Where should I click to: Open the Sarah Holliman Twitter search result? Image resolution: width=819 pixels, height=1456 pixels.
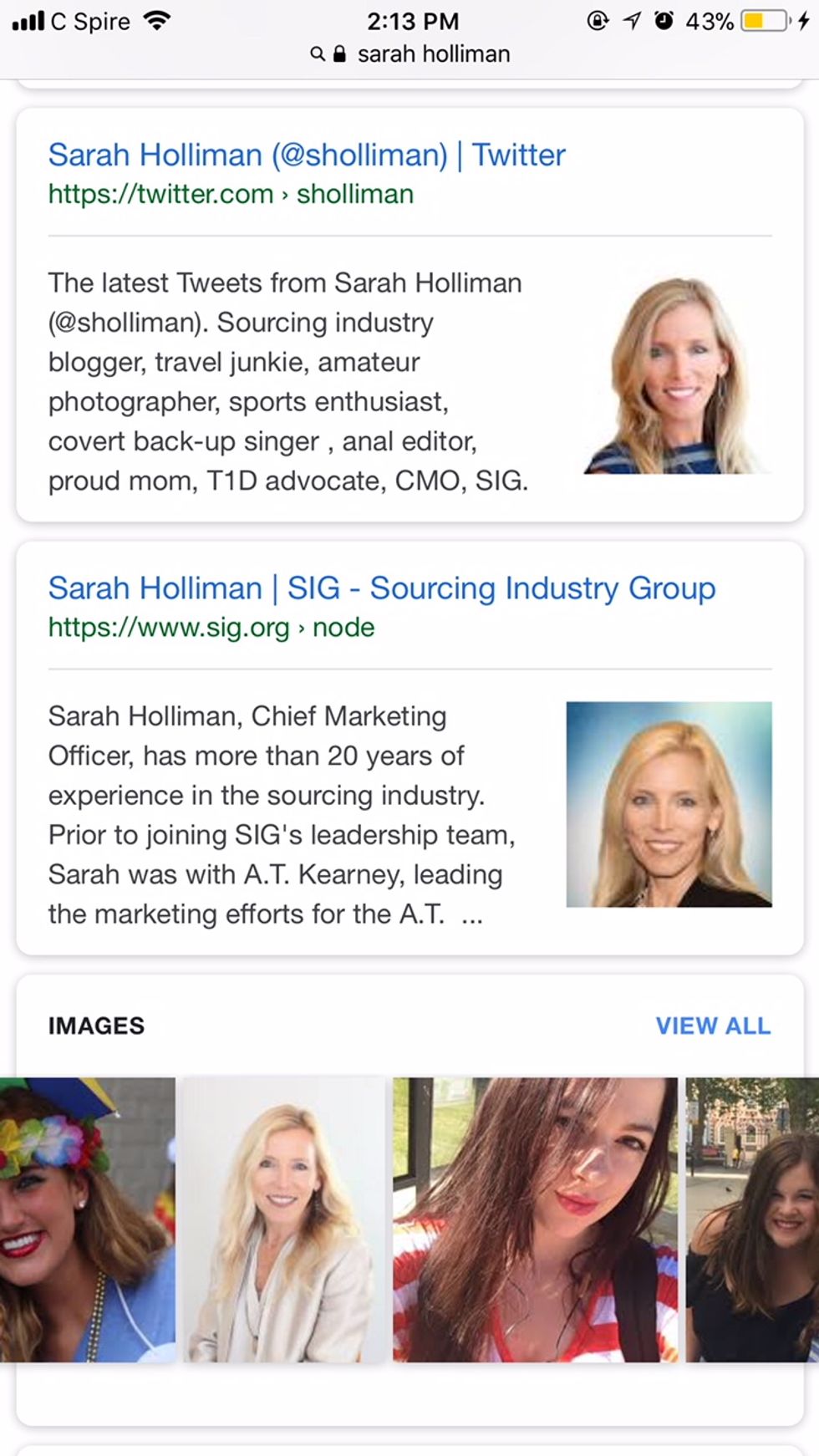(x=307, y=155)
